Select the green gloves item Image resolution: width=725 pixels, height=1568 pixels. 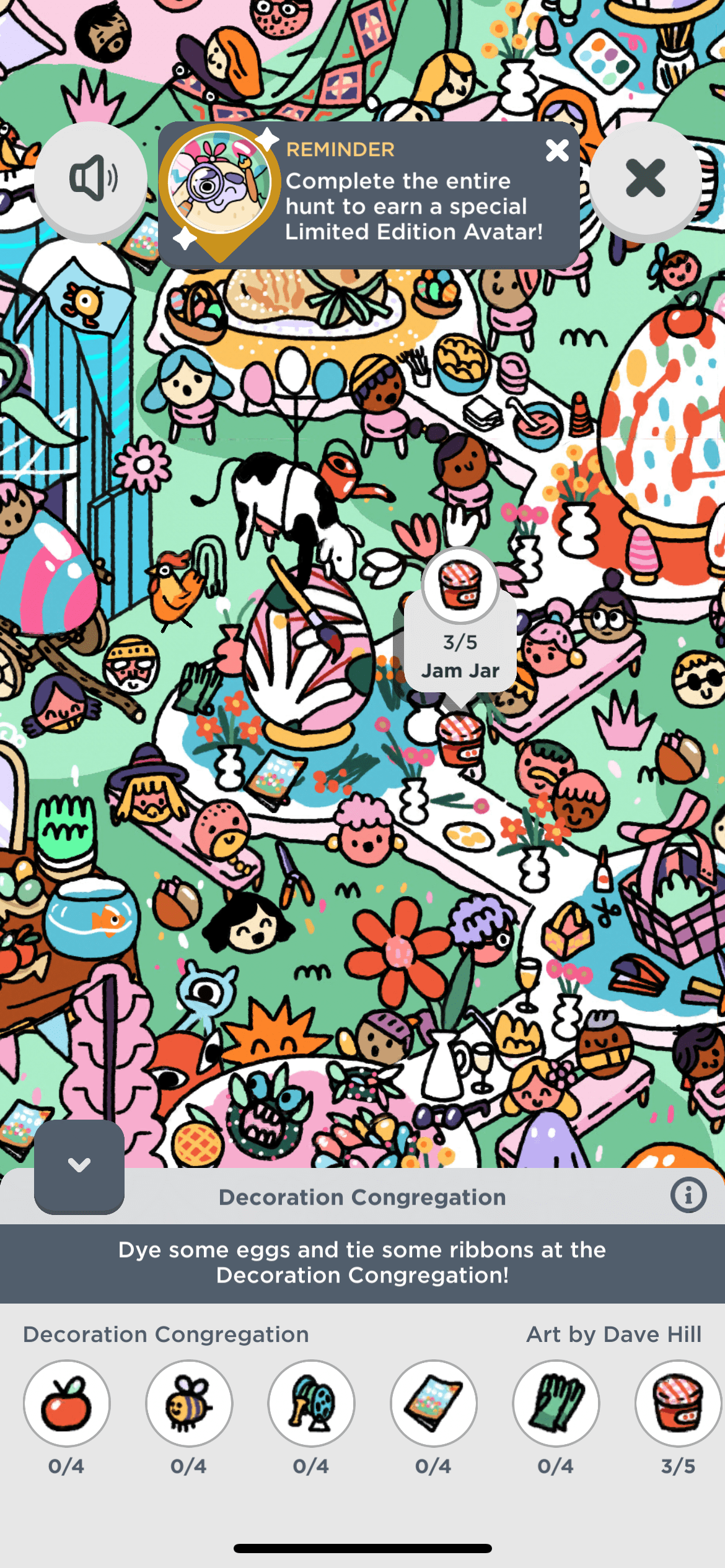pos(556,1403)
